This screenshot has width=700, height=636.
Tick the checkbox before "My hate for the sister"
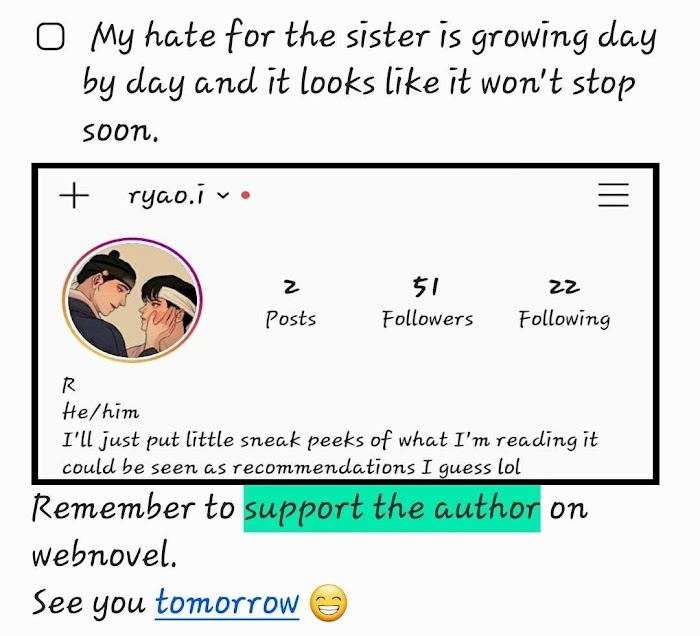click(50, 39)
